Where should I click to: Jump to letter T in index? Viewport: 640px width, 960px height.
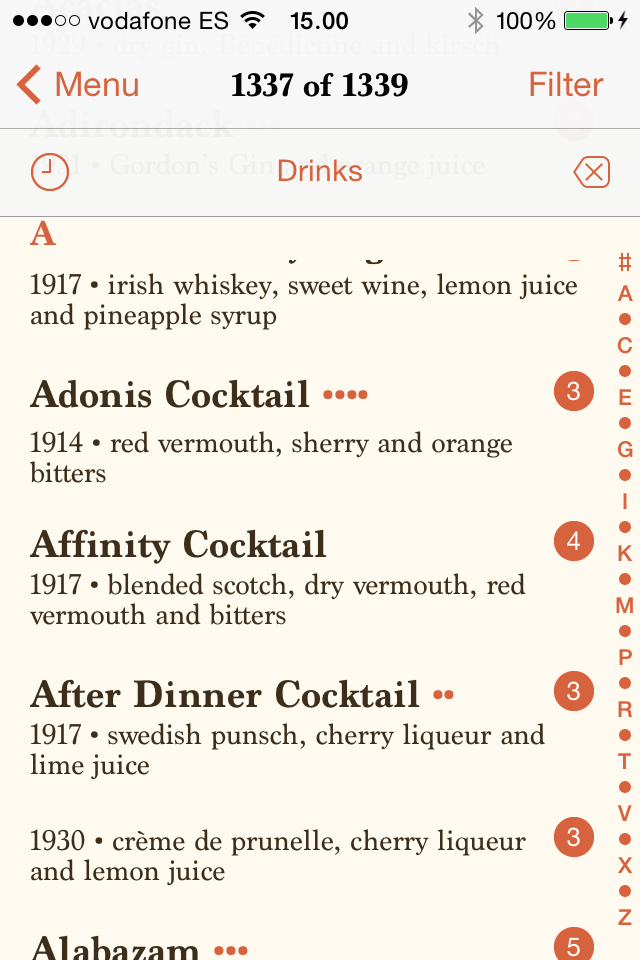(x=625, y=761)
